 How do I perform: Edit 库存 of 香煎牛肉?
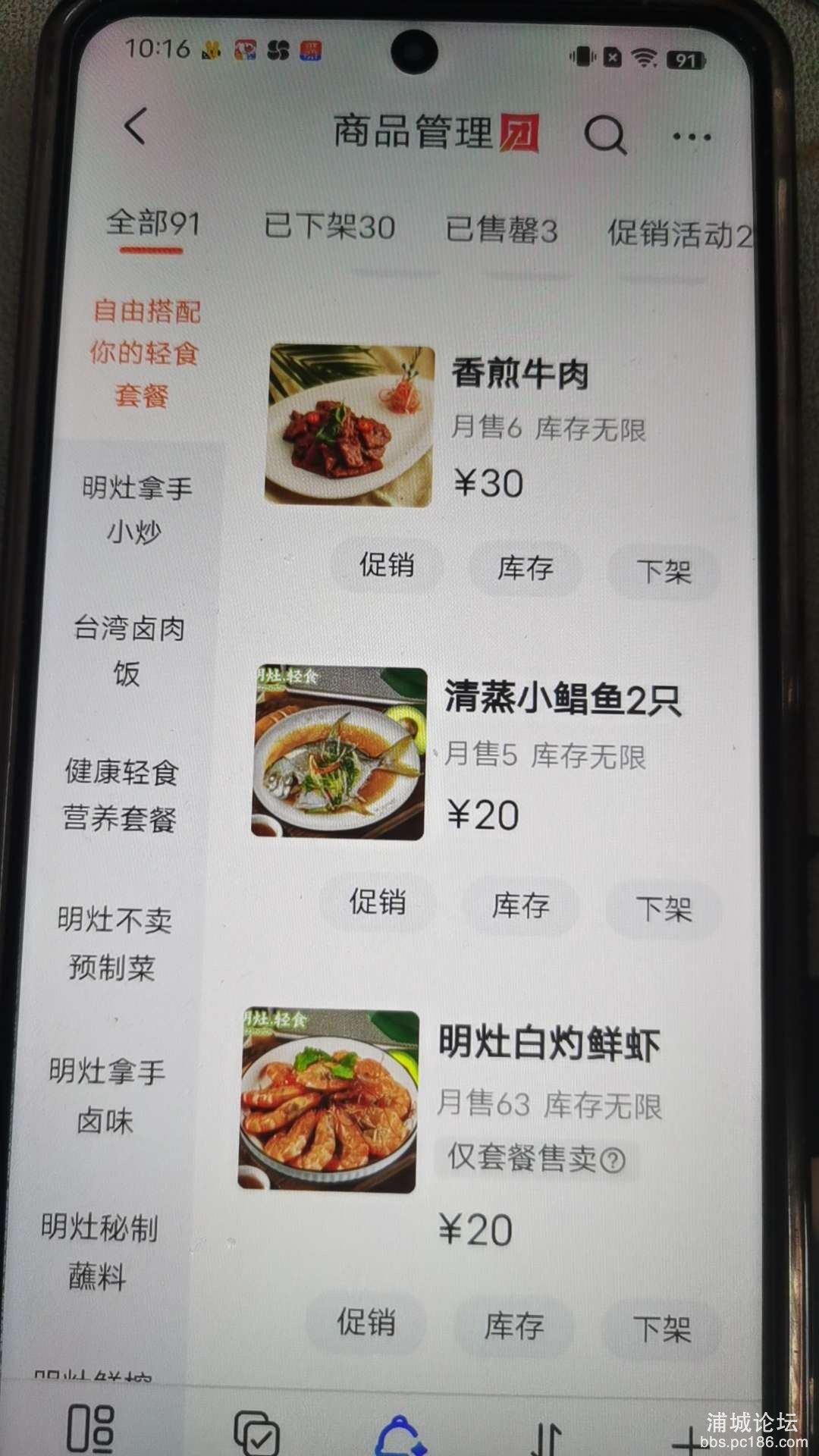click(525, 568)
